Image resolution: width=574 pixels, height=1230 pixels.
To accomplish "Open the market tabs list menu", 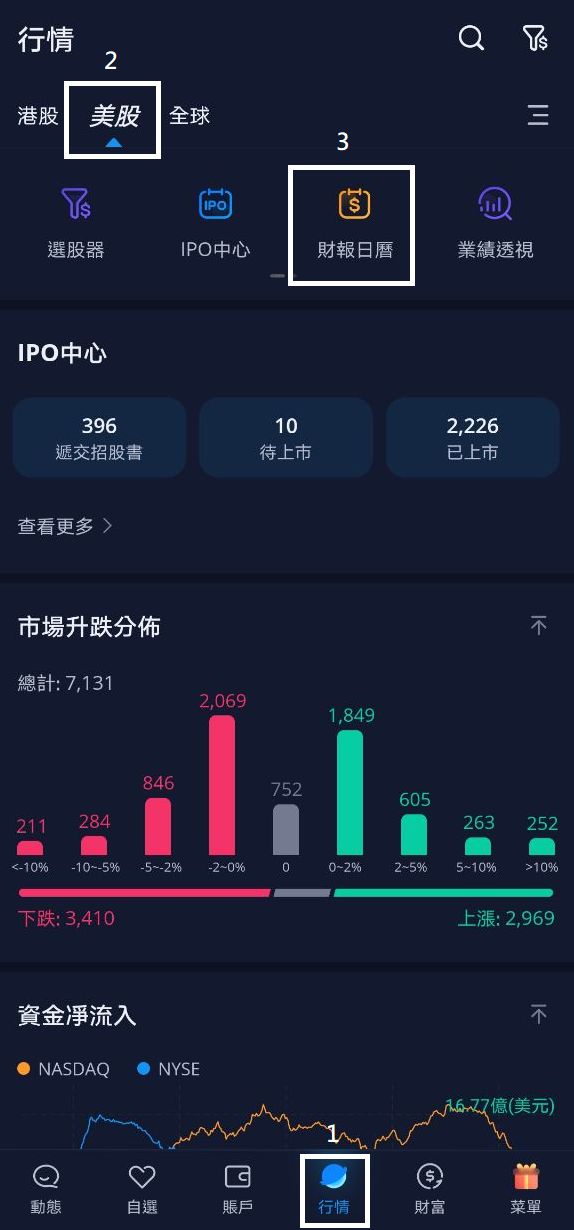I will 538,115.
